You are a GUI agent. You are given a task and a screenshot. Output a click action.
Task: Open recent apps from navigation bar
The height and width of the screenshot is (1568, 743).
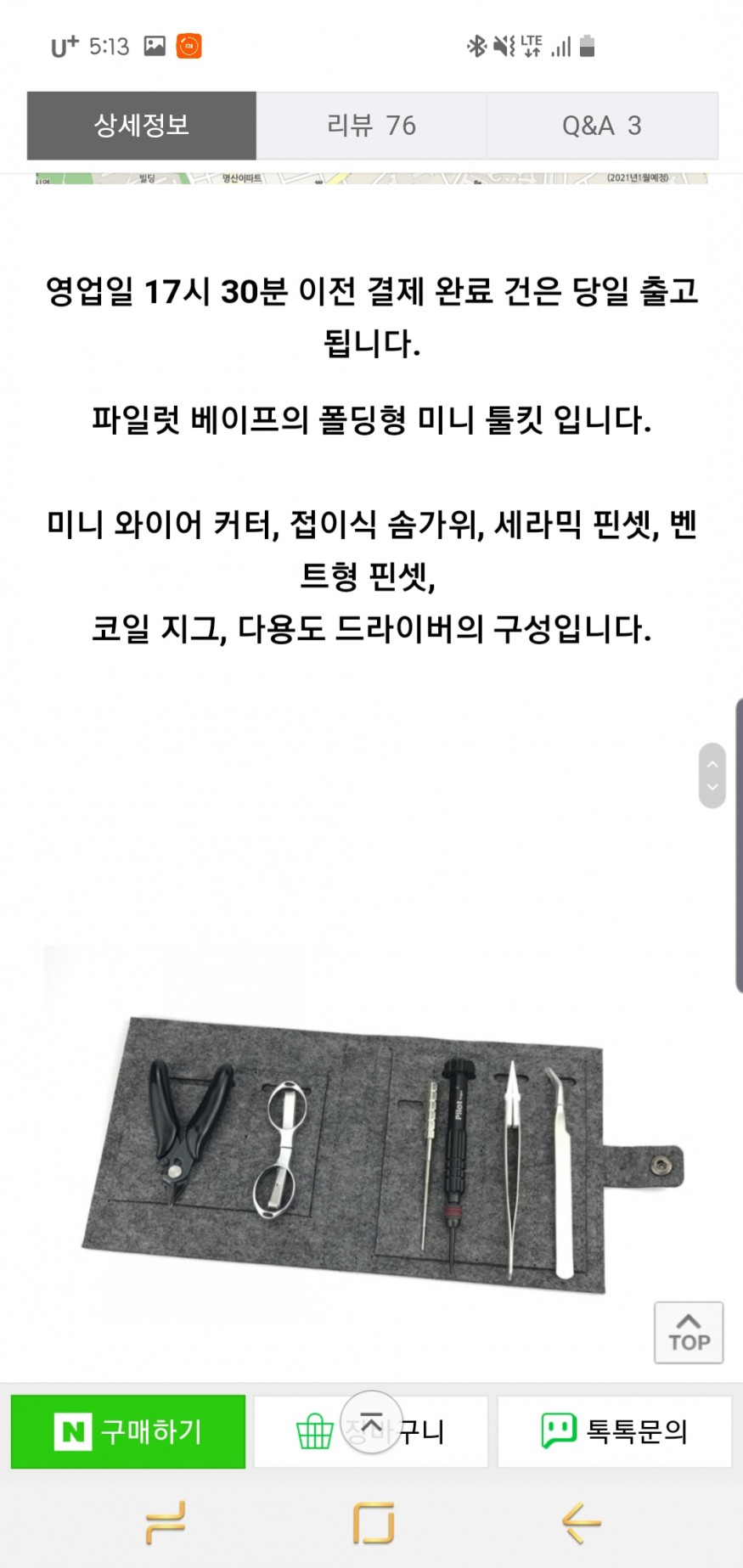tap(166, 1522)
